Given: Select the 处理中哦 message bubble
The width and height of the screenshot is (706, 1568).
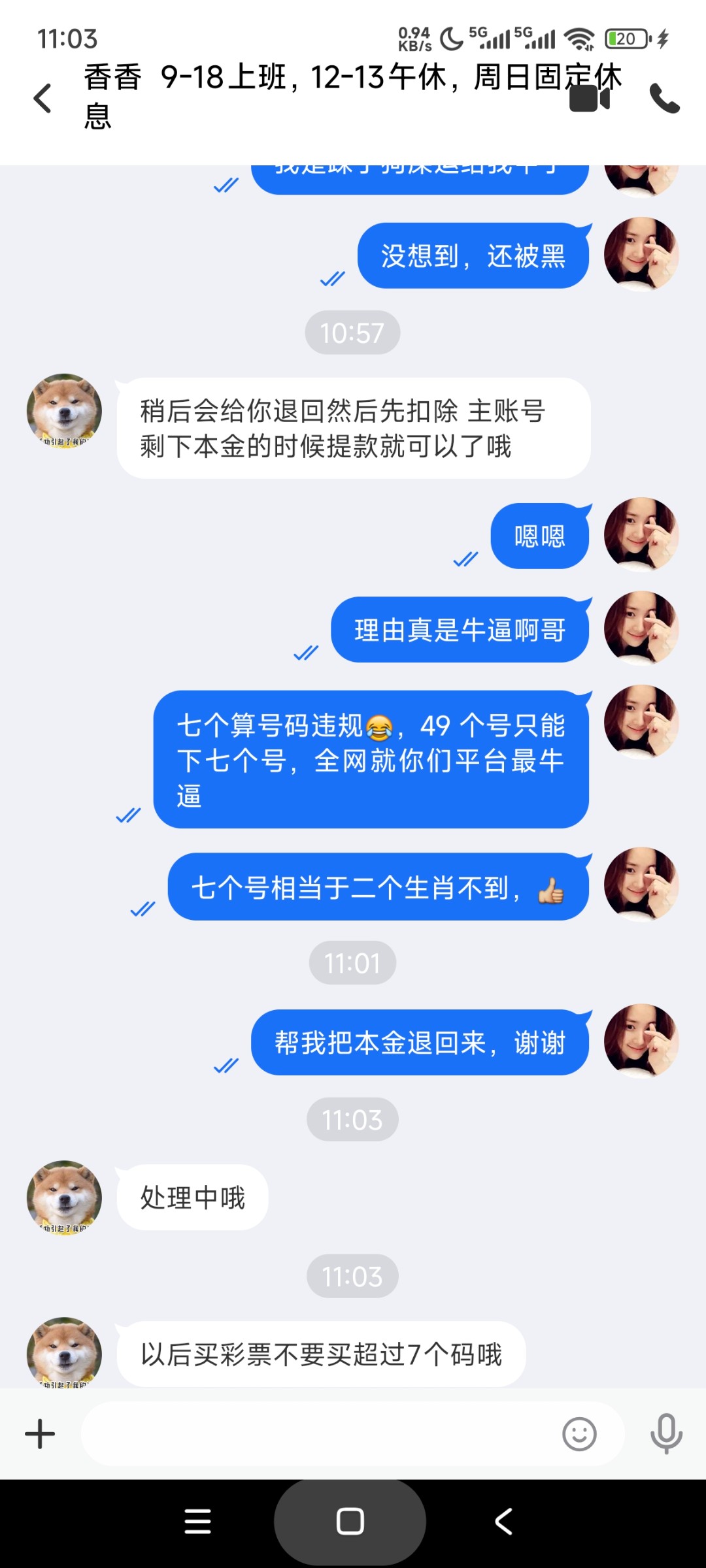Looking at the screenshot, I should pyautogui.click(x=193, y=1198).
